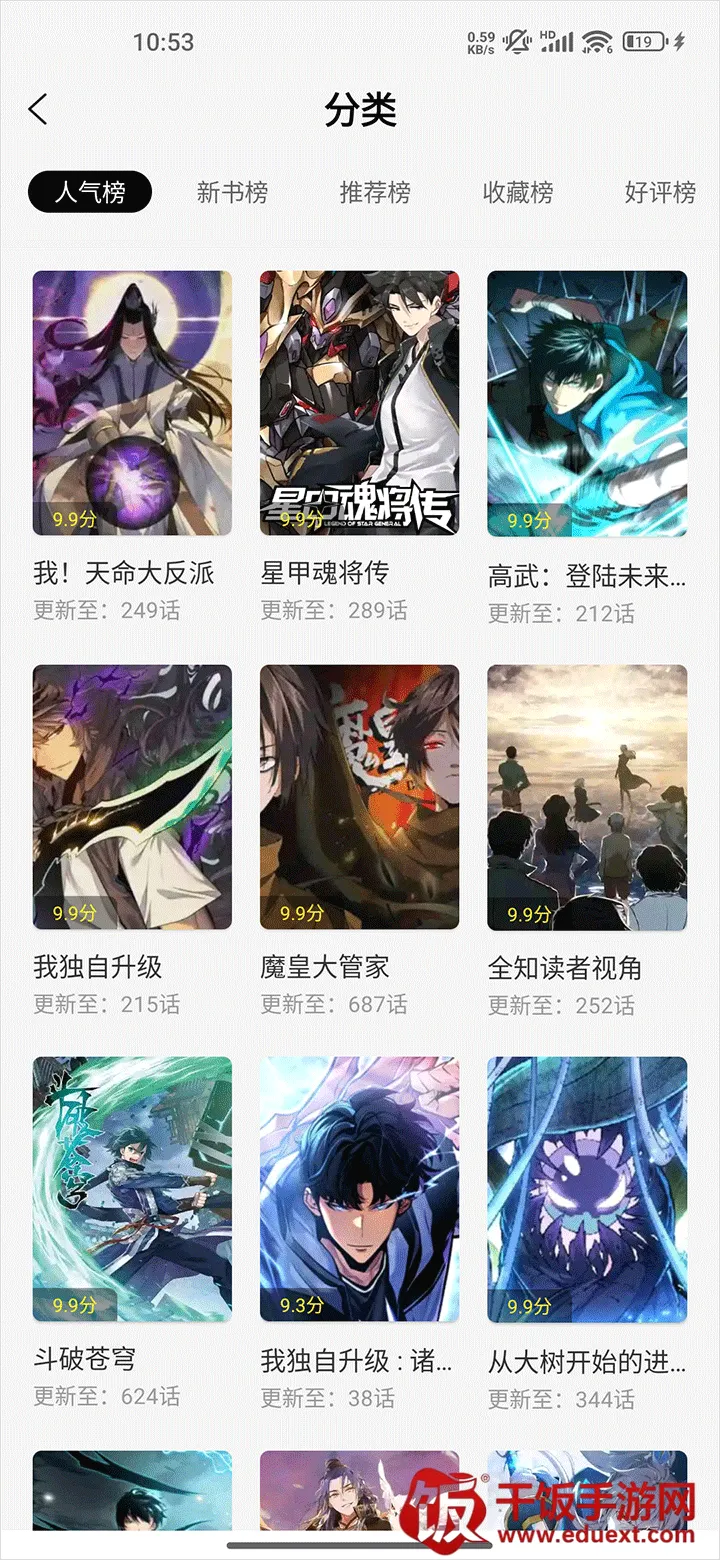Open the 收藏榜 ranking tab

click(518, 192)
